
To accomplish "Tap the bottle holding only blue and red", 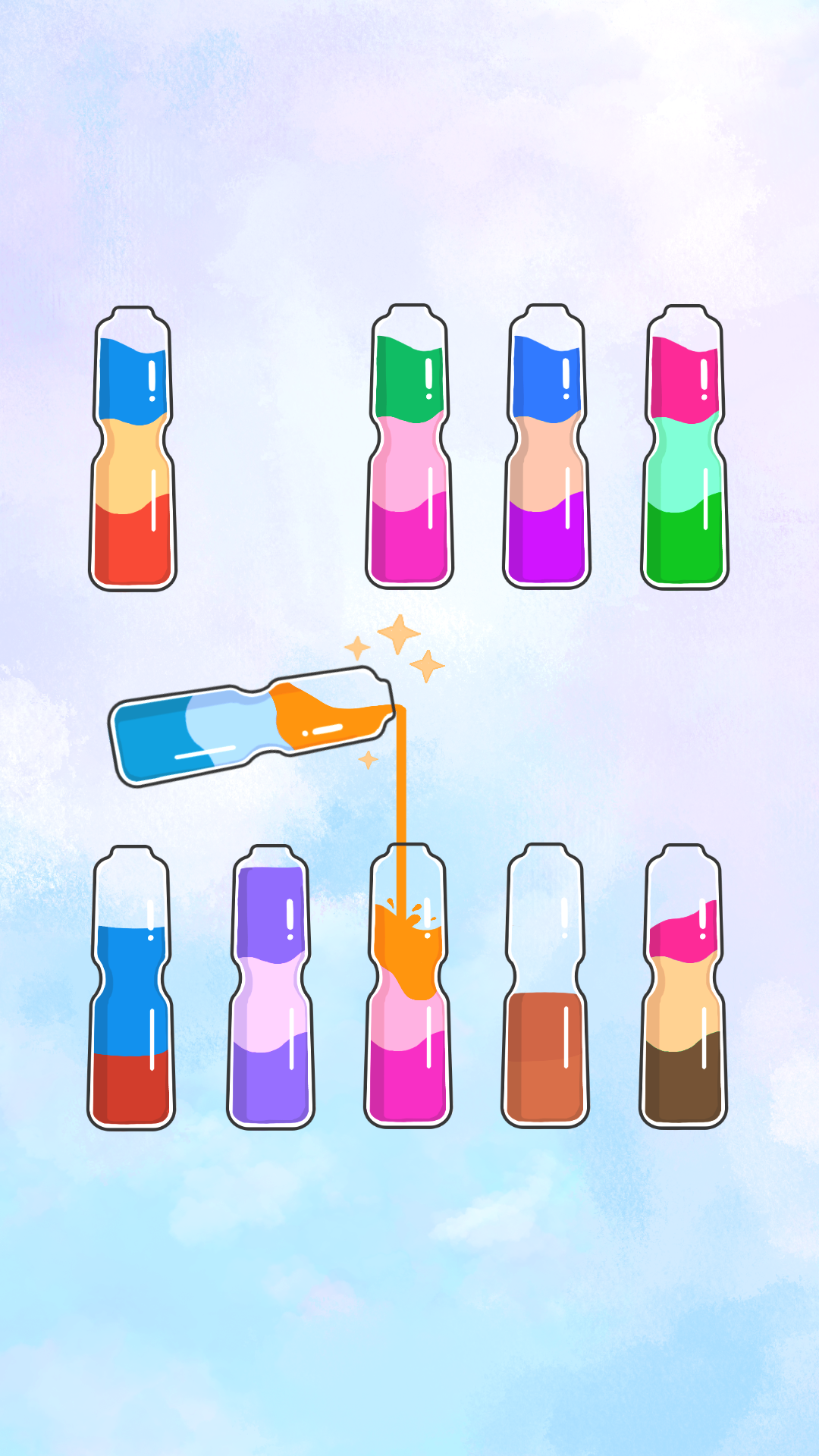I will (x=131, y=987).
